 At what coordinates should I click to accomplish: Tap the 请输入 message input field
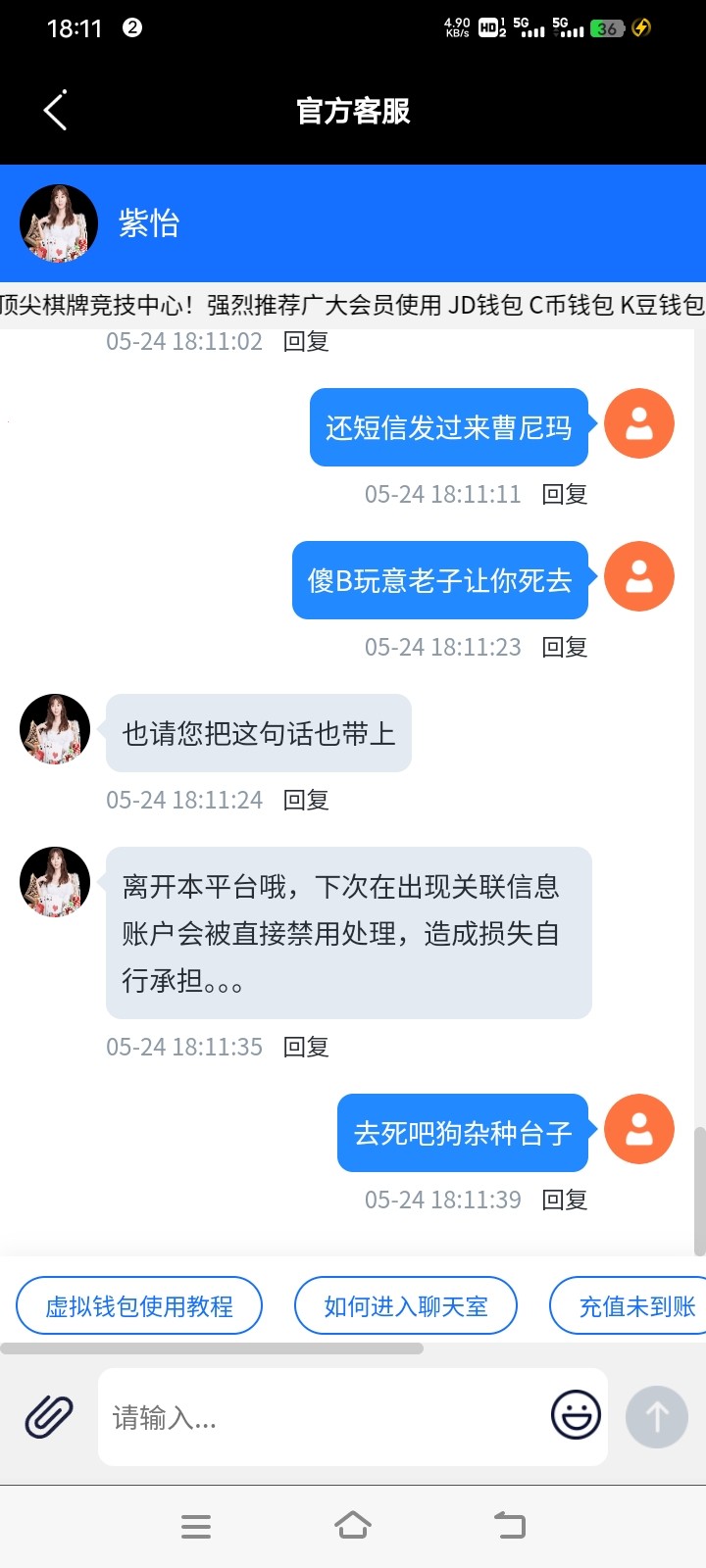pyautogui.click(x=324, y=1417)
